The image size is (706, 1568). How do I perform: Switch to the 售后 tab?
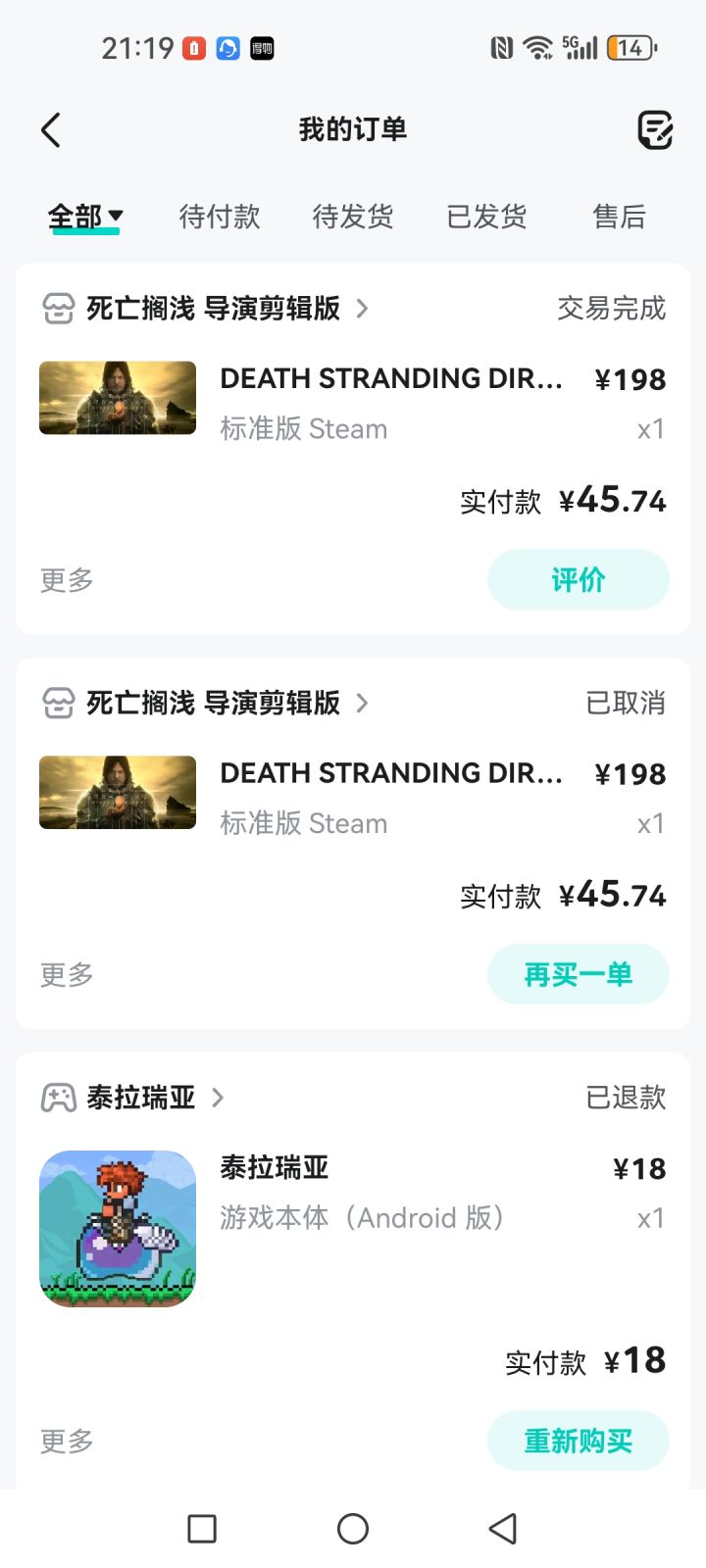[620, 217]
